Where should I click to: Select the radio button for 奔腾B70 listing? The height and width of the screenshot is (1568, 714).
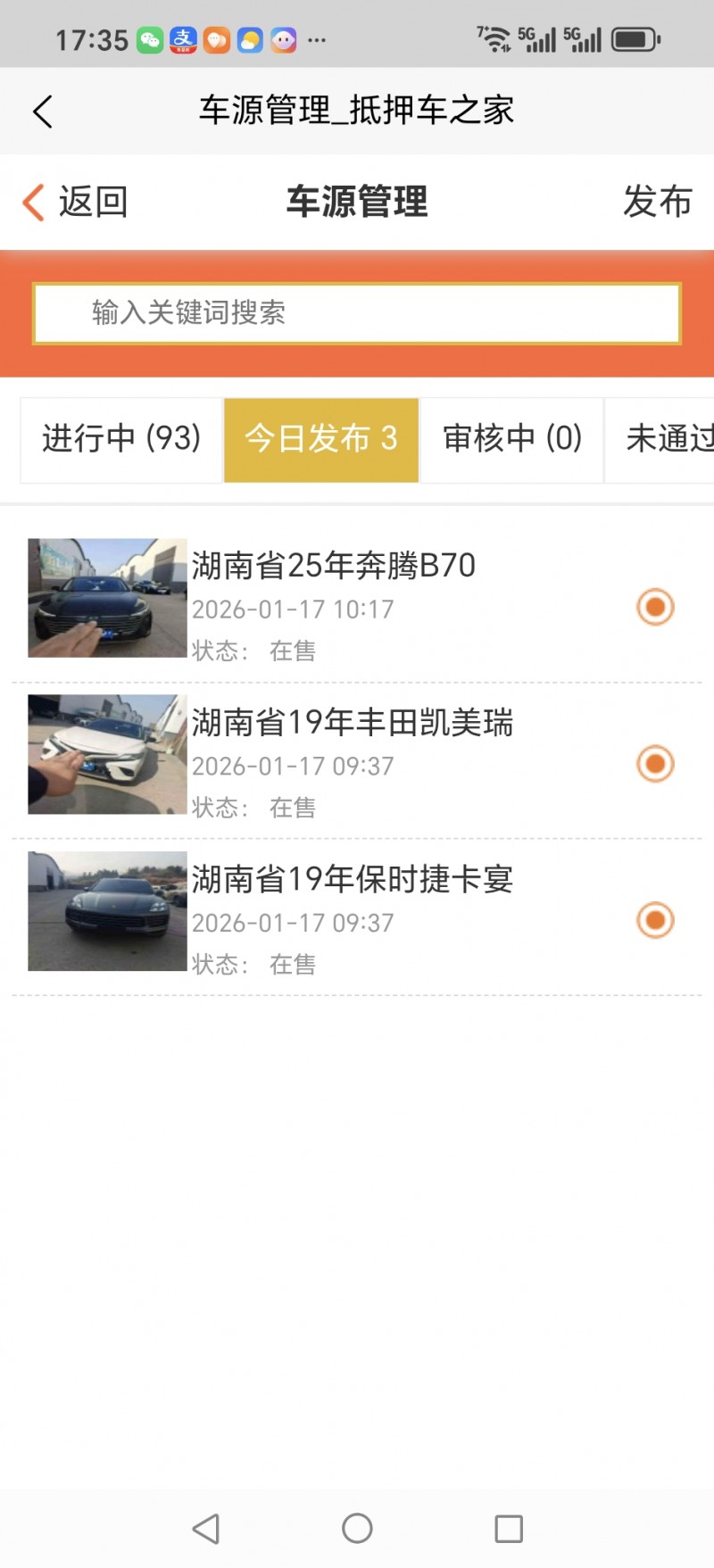click(654, 607)
